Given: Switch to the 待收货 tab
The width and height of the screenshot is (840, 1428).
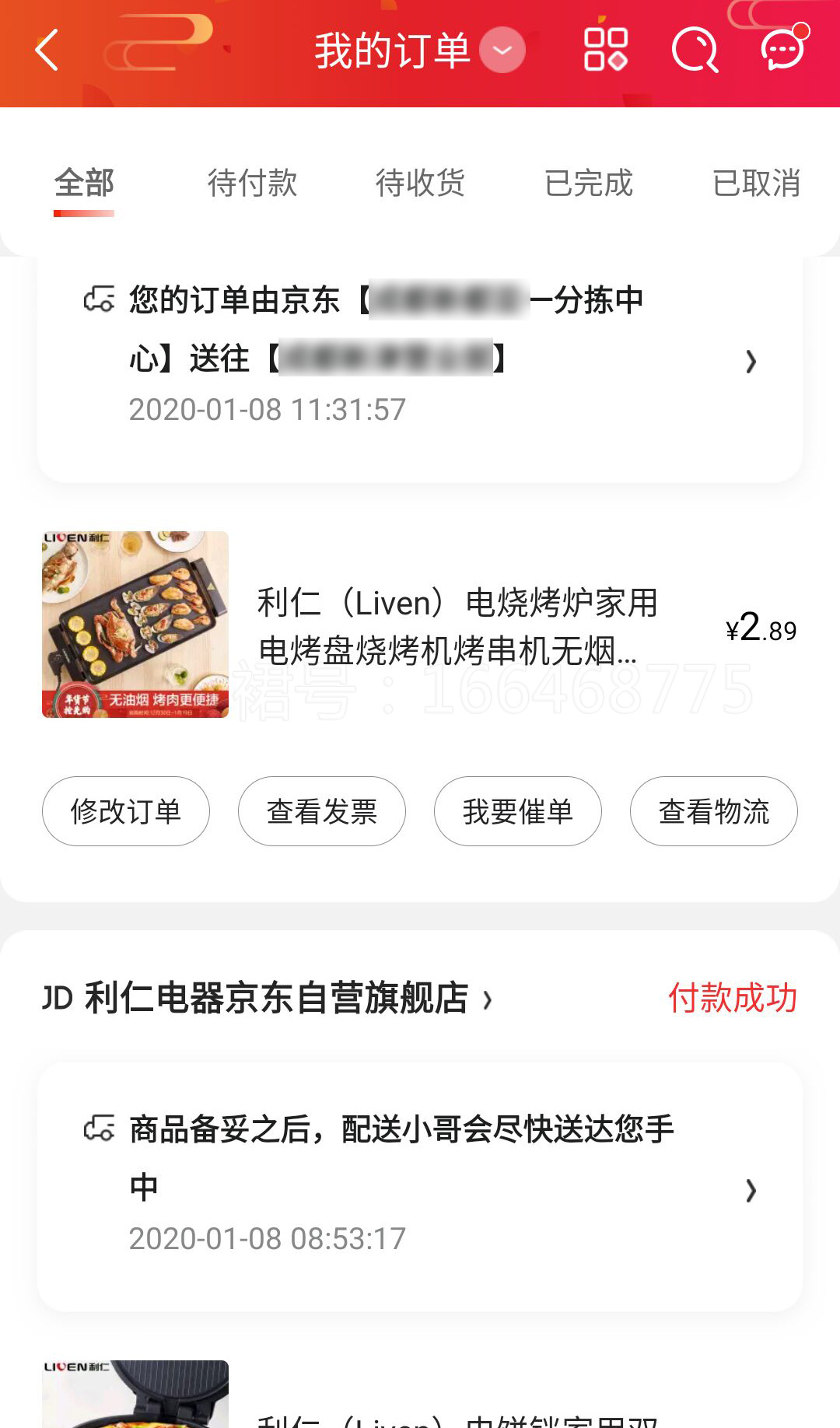Looking at the screenshot, I should tap(420, 184).
